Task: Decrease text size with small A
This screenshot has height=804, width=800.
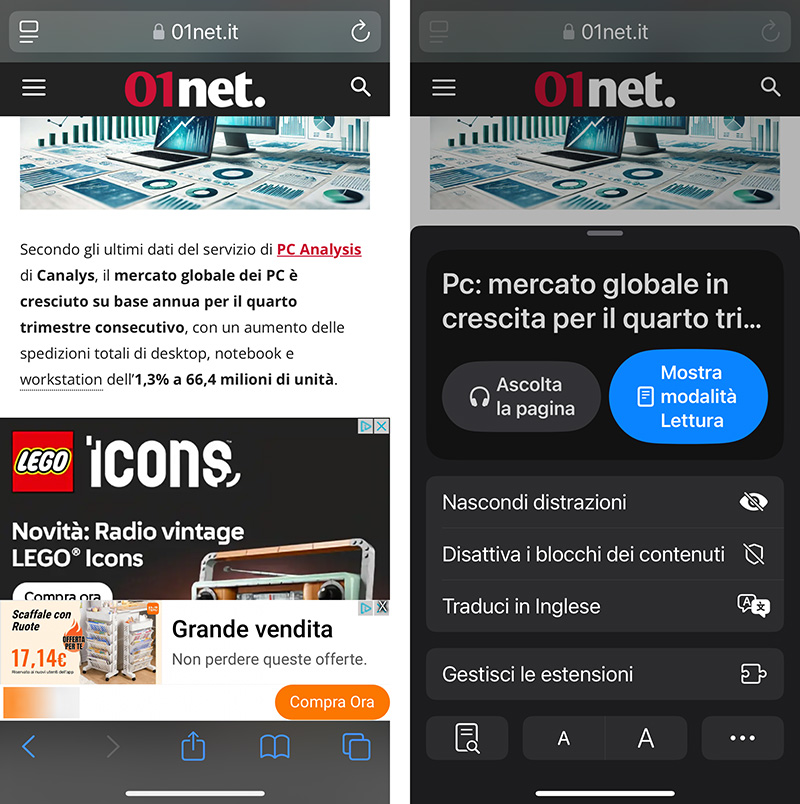Action: (564, 738)
